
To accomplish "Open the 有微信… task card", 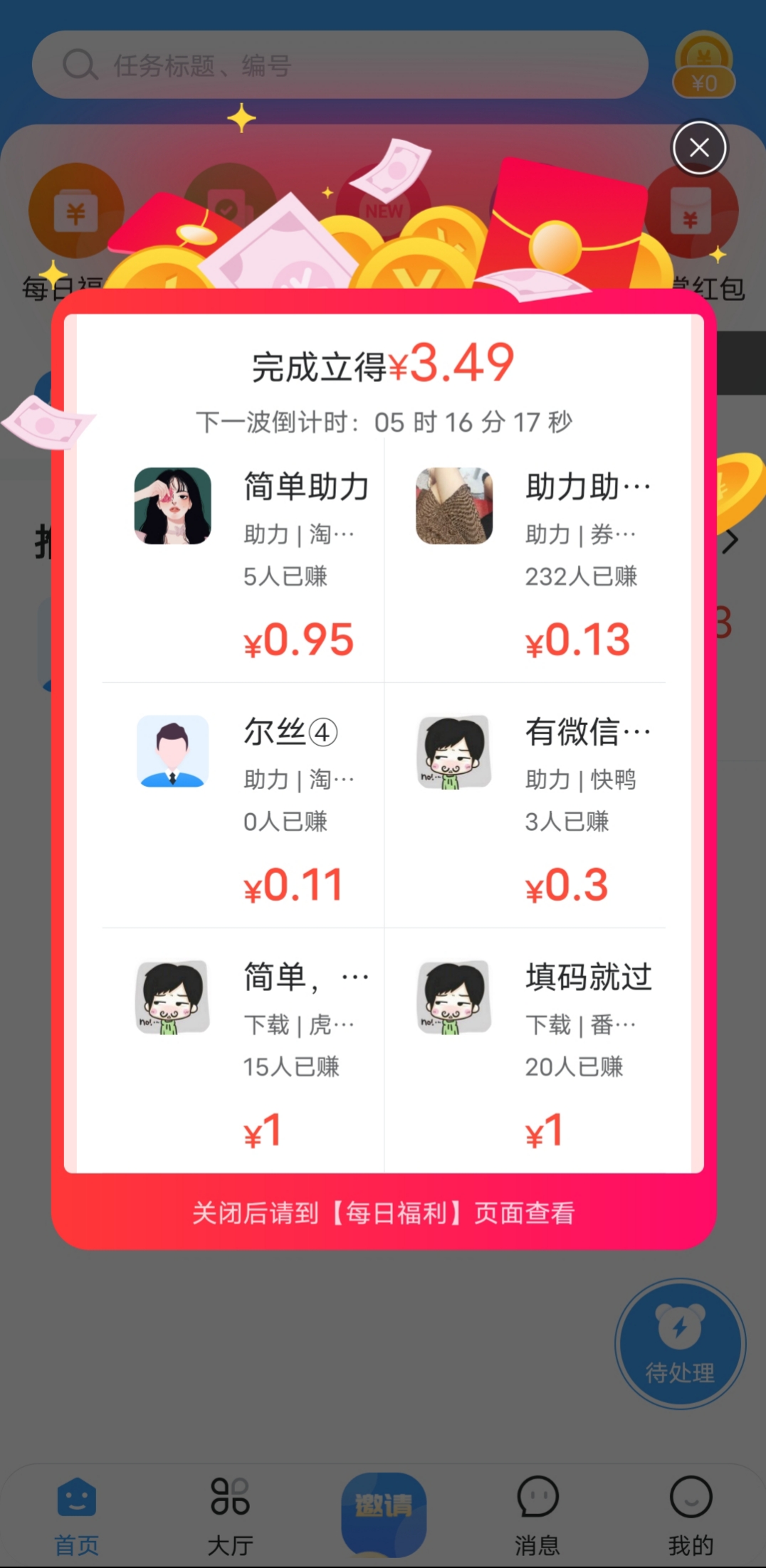I will coord(525,805).
